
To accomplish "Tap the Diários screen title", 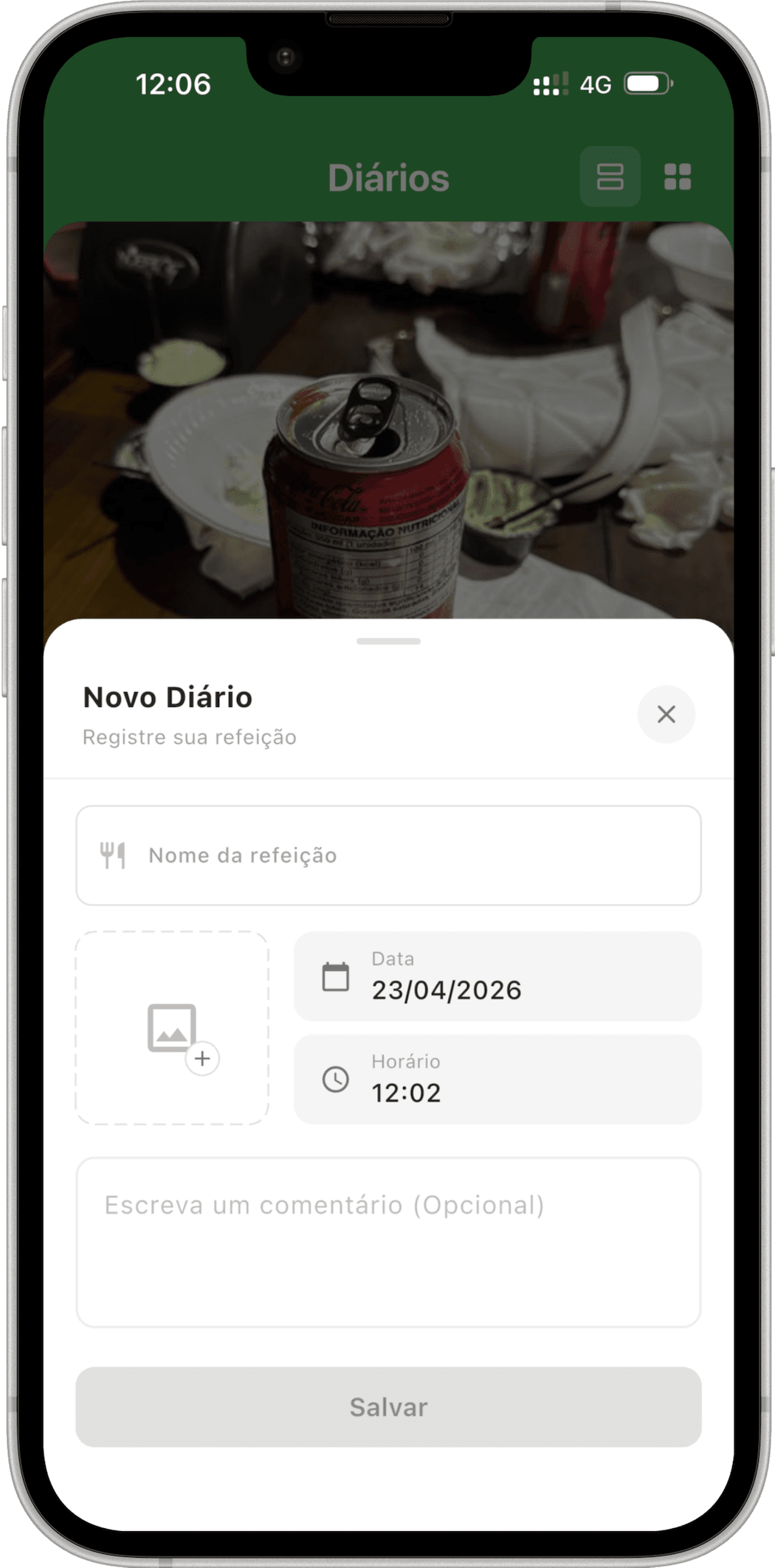I will 387,177.
